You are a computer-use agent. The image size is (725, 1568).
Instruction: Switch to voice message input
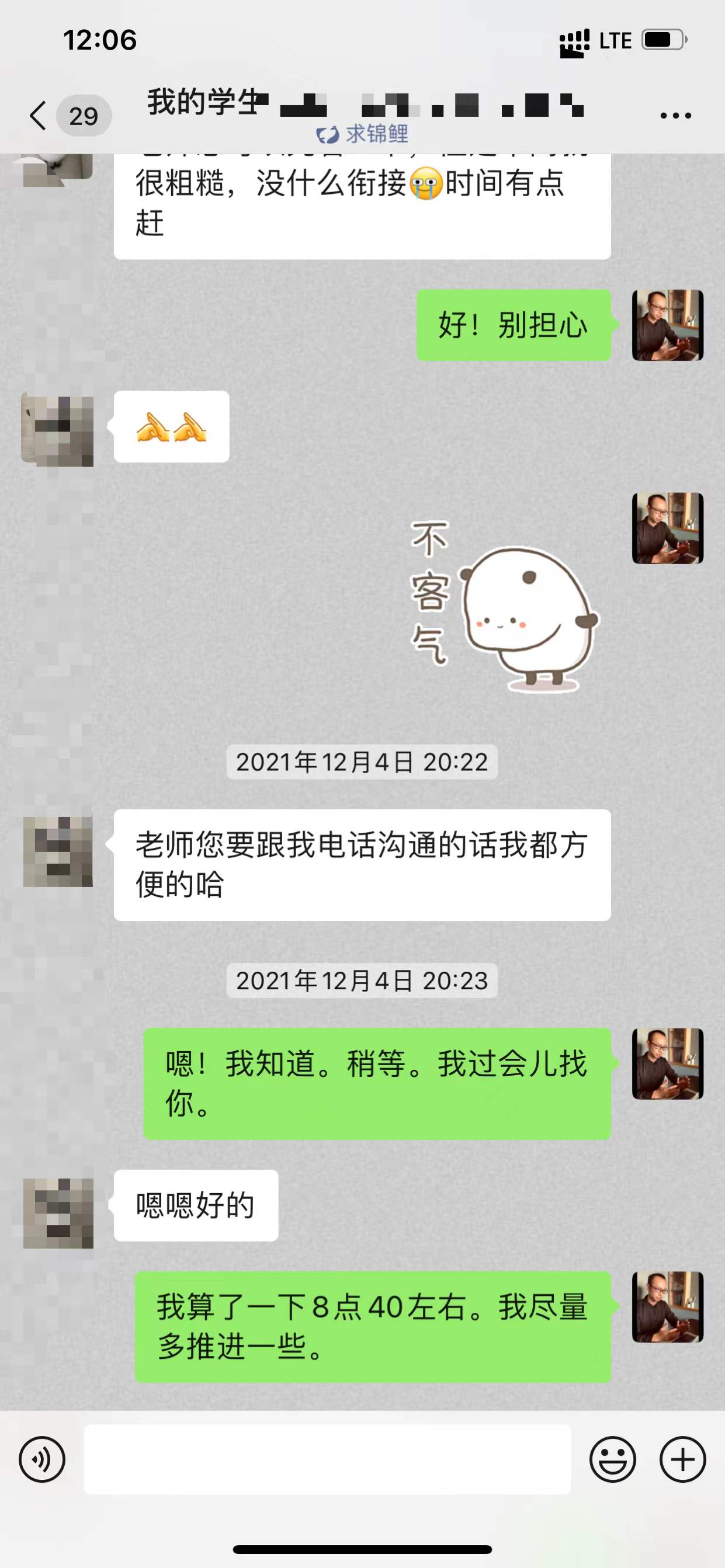coord(42,1459)
